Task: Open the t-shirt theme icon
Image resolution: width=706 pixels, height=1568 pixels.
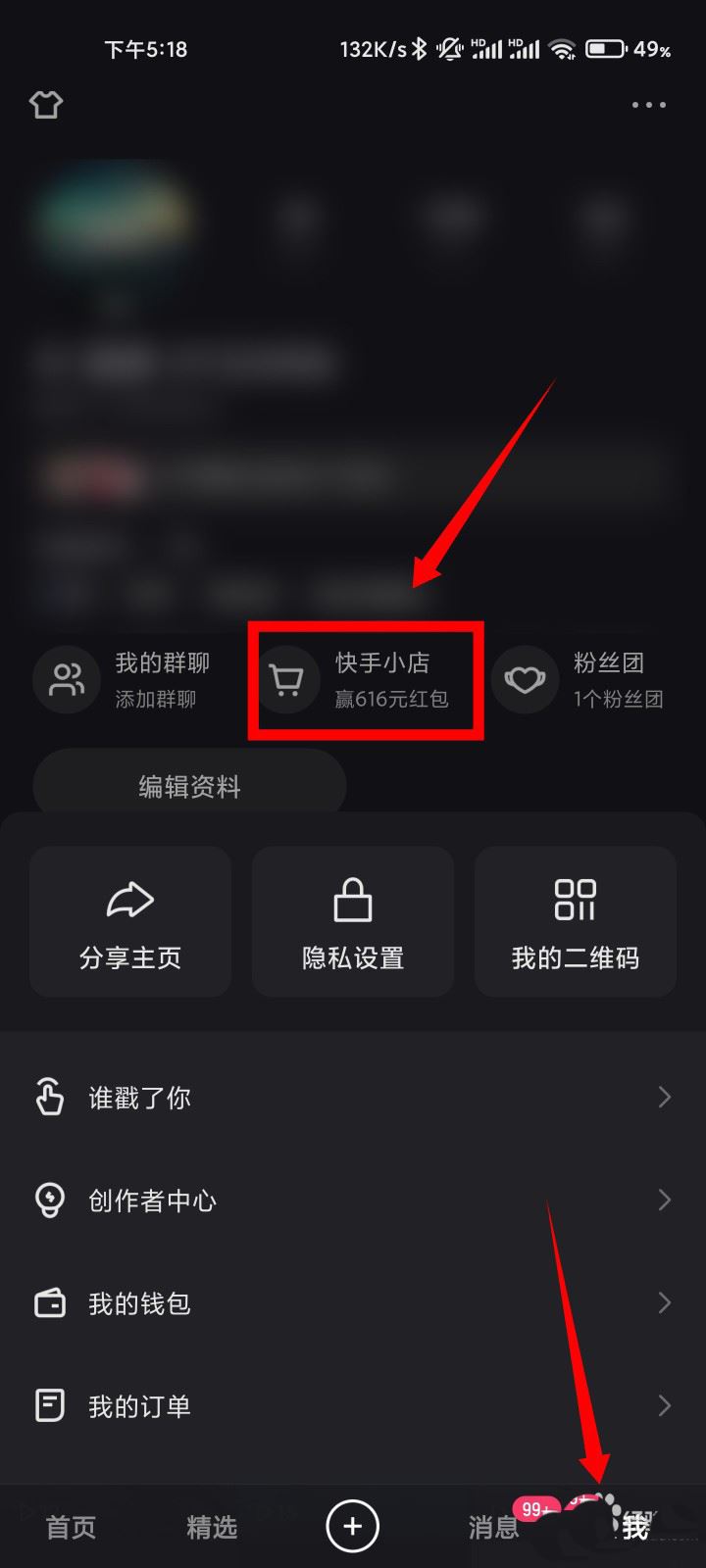Action: click(x=46, y=105)
